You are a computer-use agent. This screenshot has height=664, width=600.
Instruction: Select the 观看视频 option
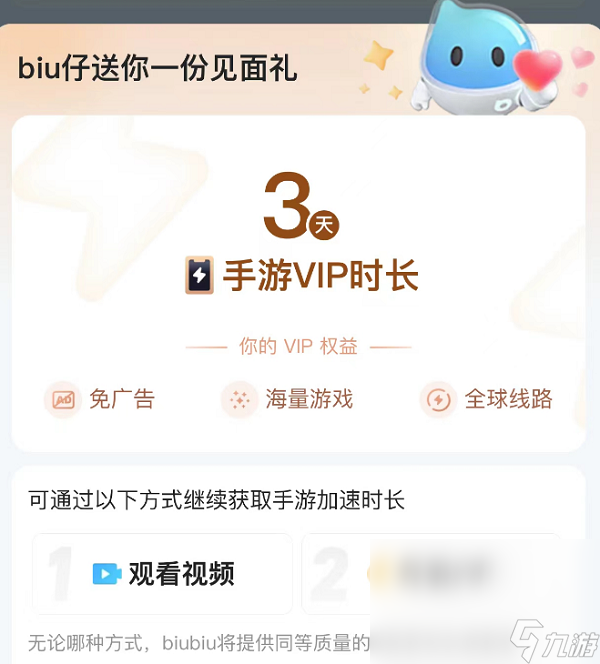163,573
